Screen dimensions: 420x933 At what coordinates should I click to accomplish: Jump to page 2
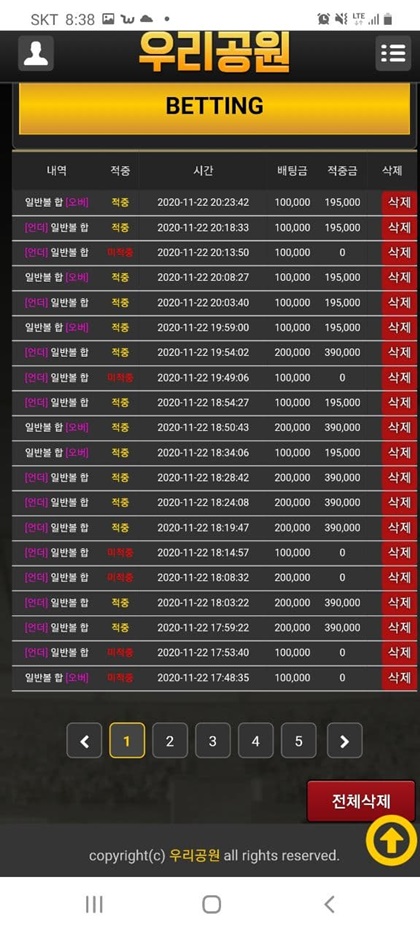pos(170,740)
